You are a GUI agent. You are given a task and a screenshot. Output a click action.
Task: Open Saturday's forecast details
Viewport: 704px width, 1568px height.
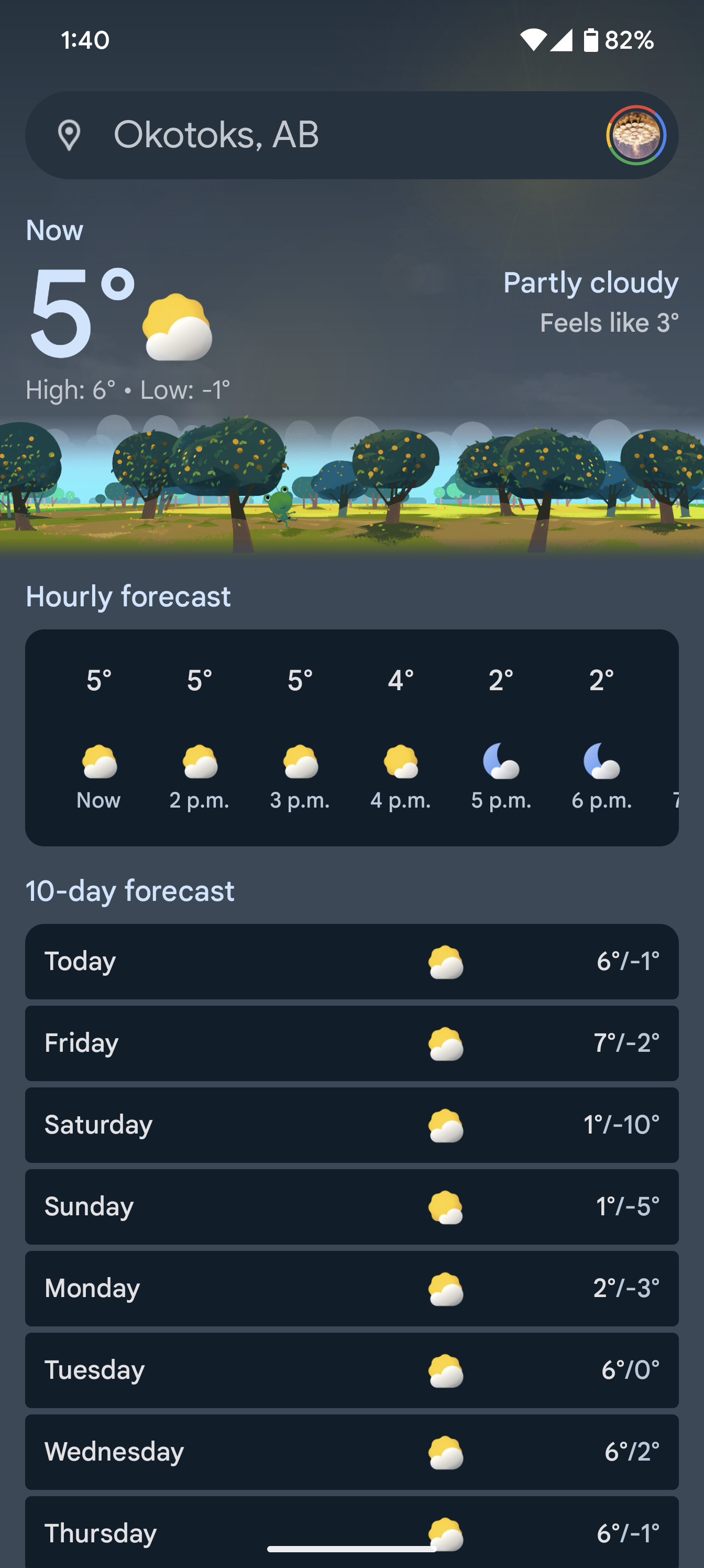point(351,1125)
